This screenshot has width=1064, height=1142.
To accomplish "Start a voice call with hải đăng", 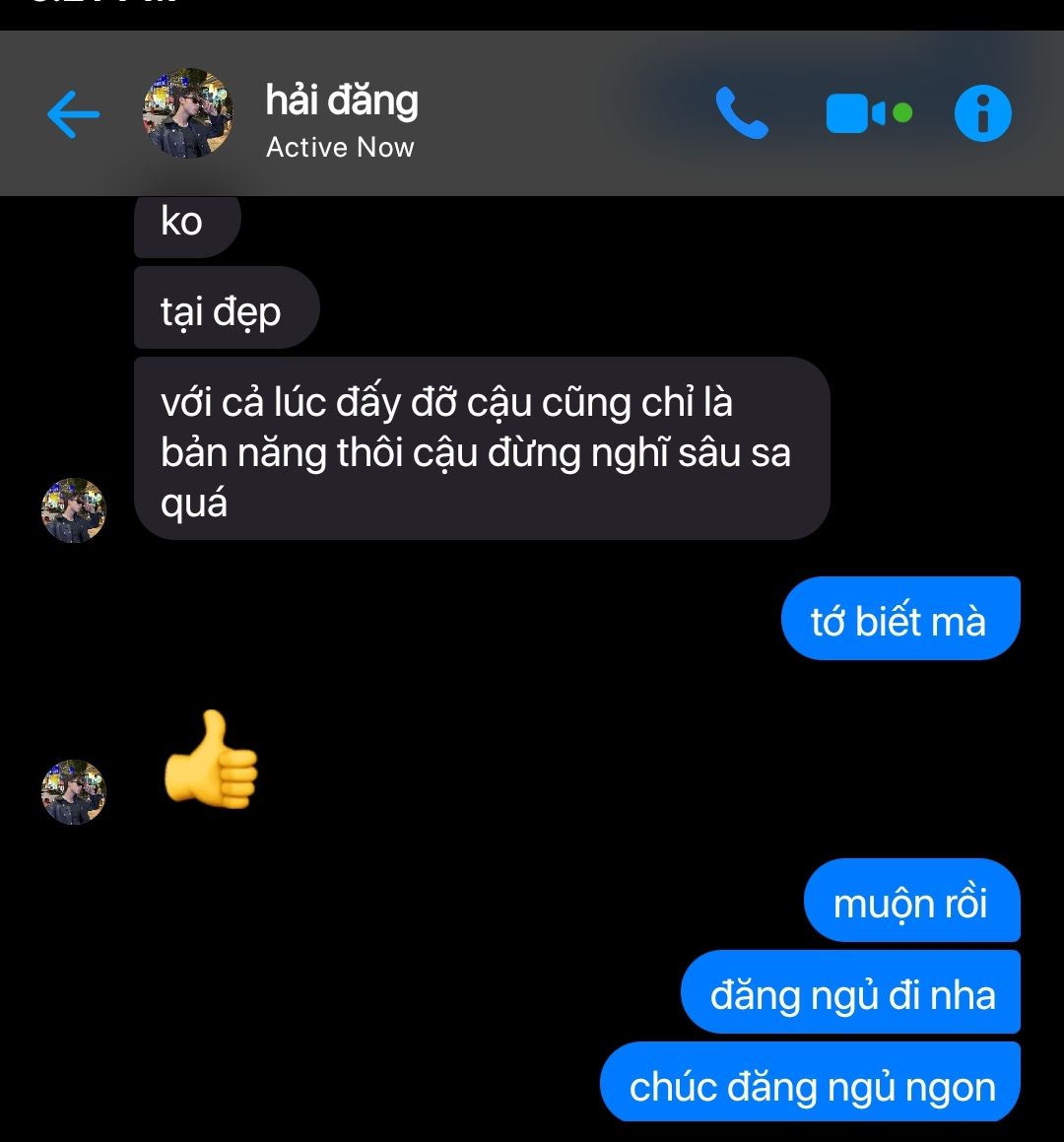I will tap(742, 114).
